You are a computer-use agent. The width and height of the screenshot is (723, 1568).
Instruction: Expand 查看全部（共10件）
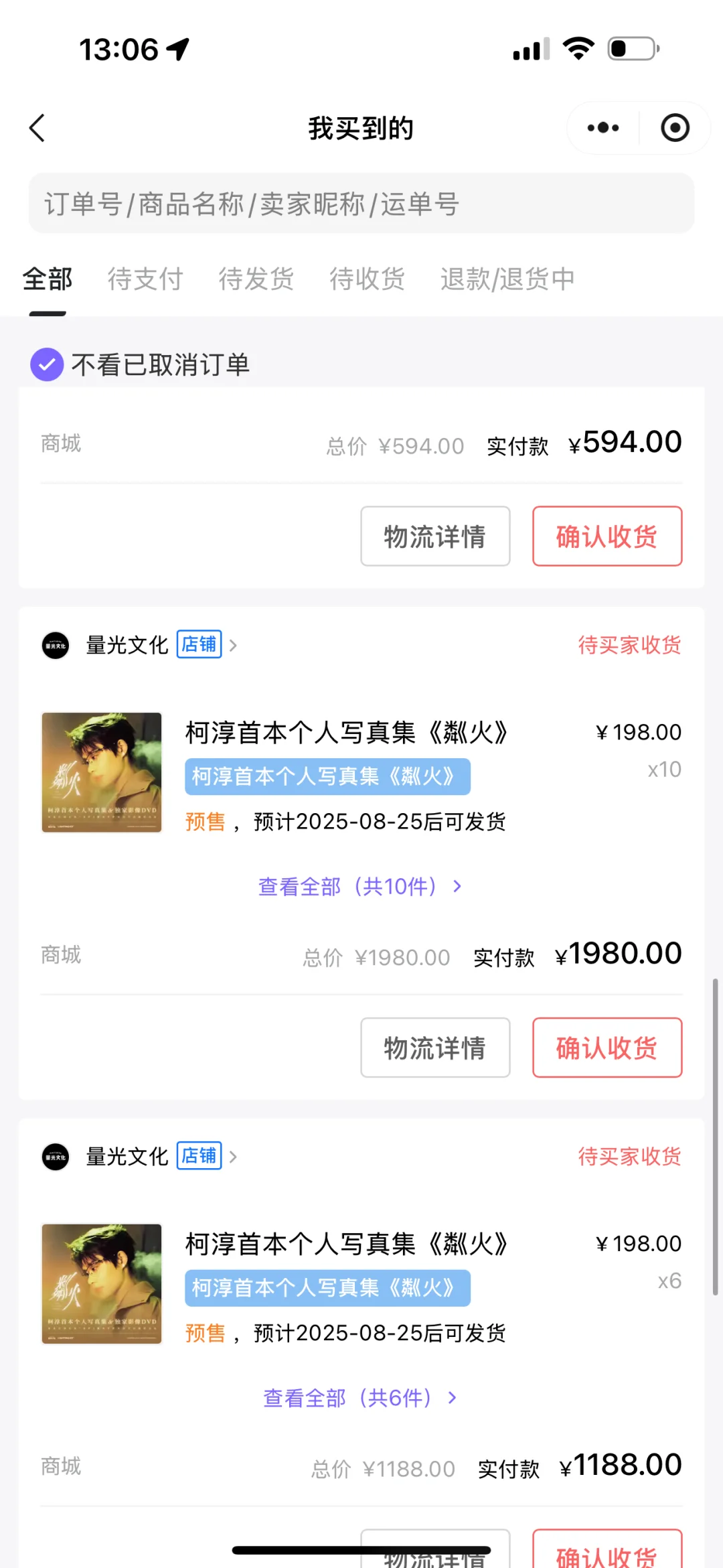pos(360,887)
